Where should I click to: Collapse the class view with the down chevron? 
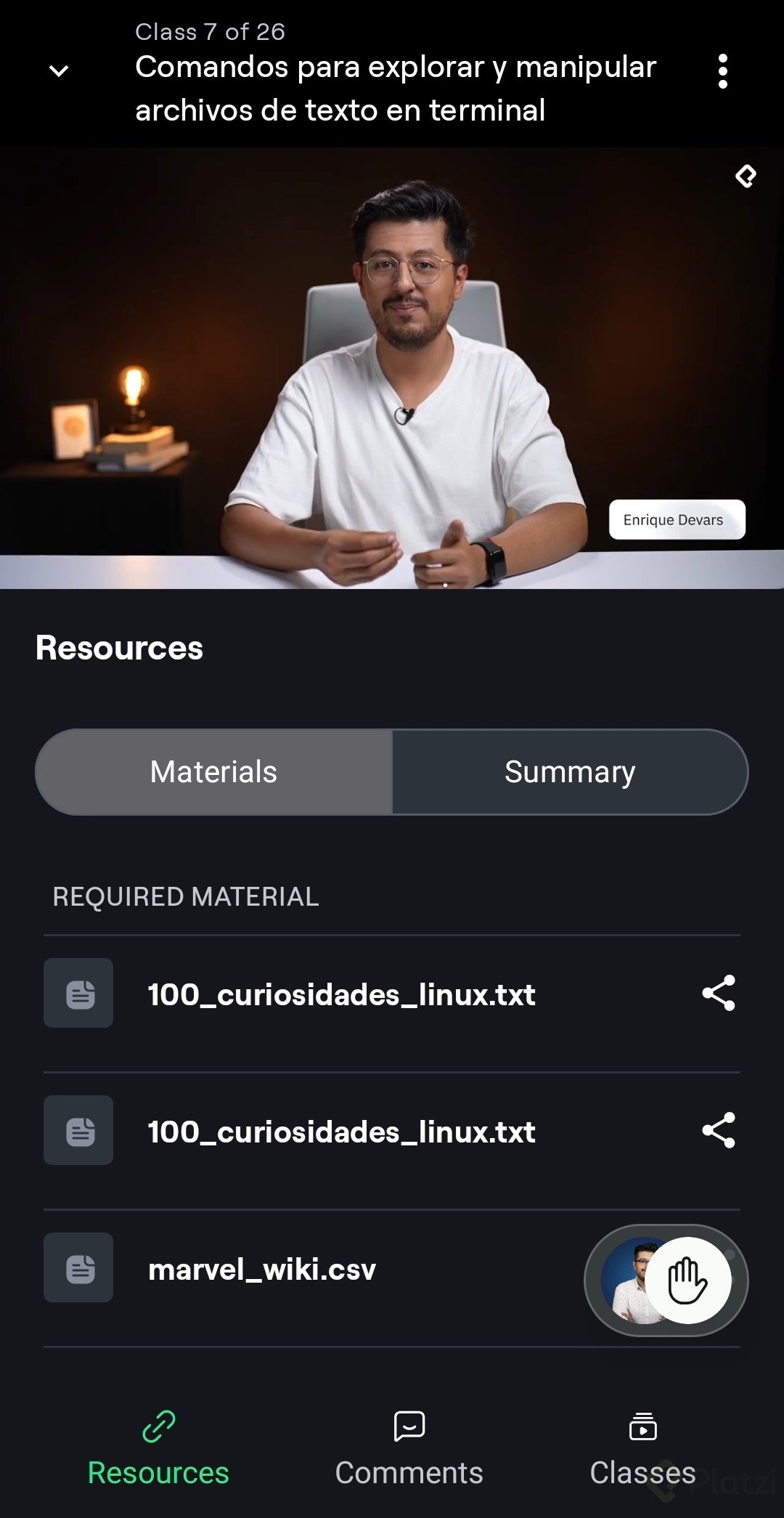coord(59,70)
